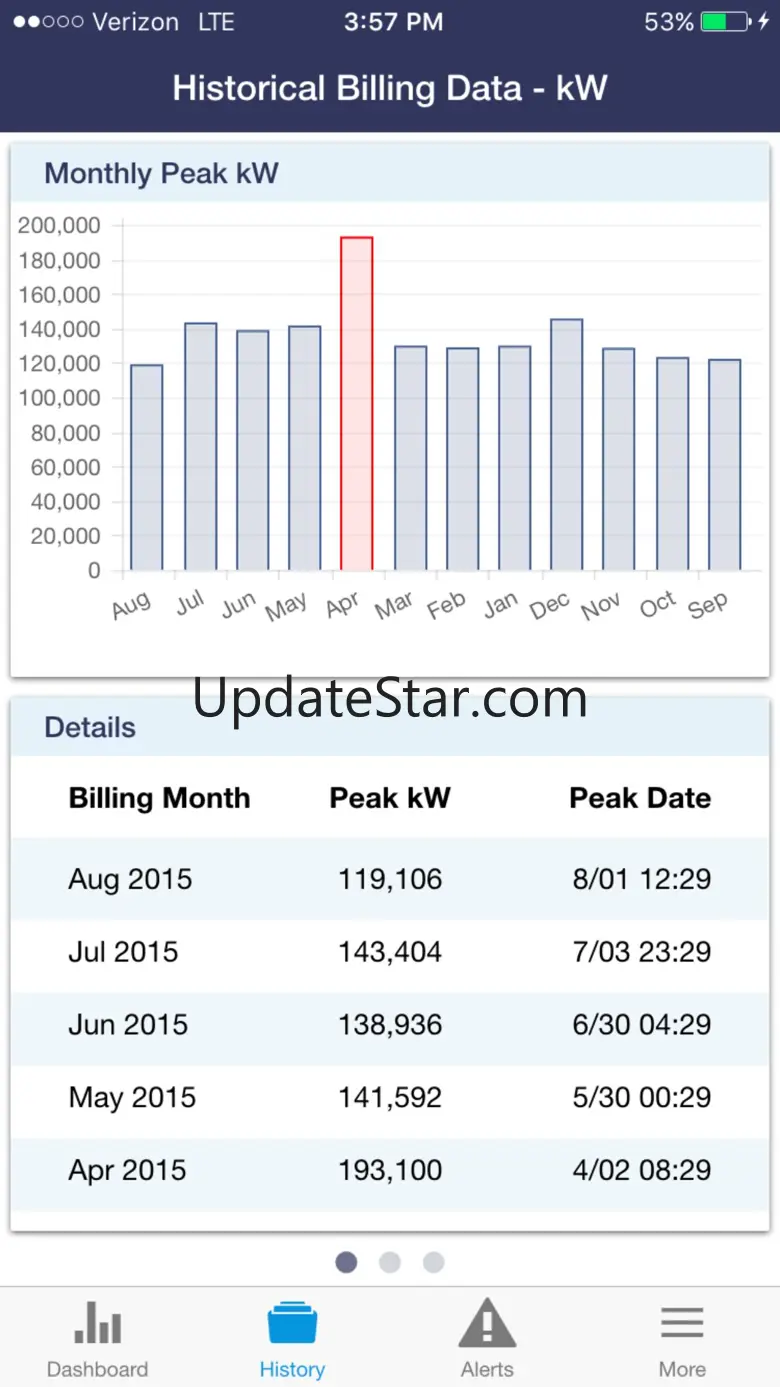The width and height of the screenshot is (780, 1387).
Task: Tap the highlighted Apr bar in chart
Action: pos(357,404)
